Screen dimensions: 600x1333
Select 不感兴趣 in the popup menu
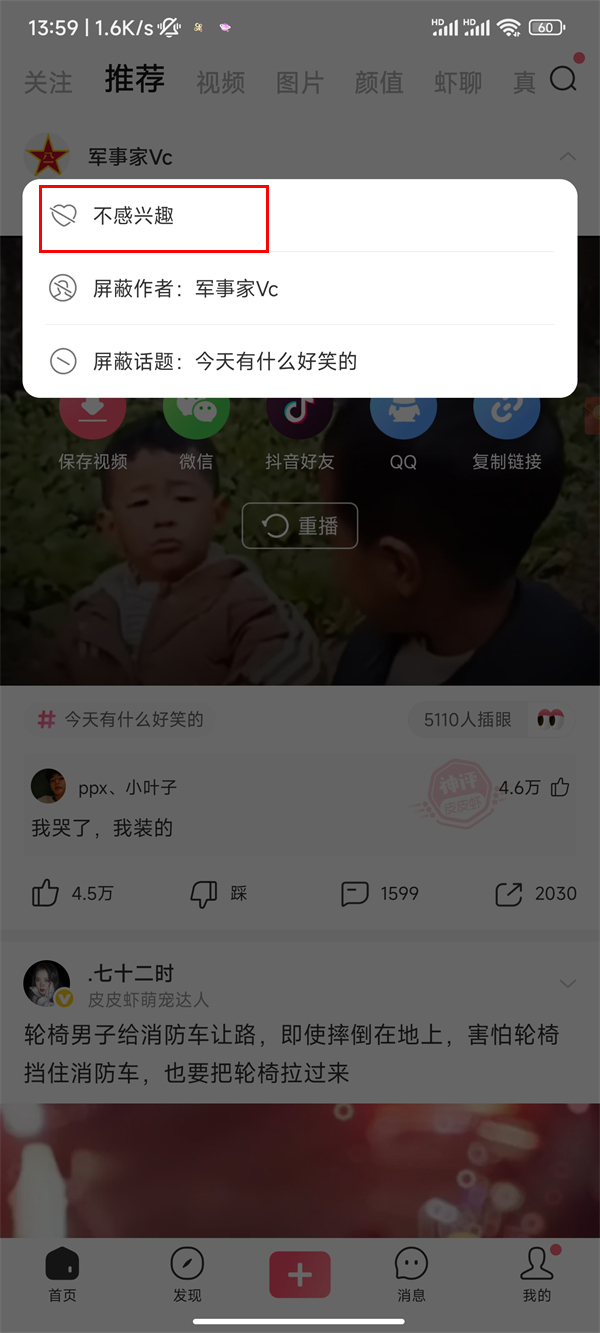[154, 216]
